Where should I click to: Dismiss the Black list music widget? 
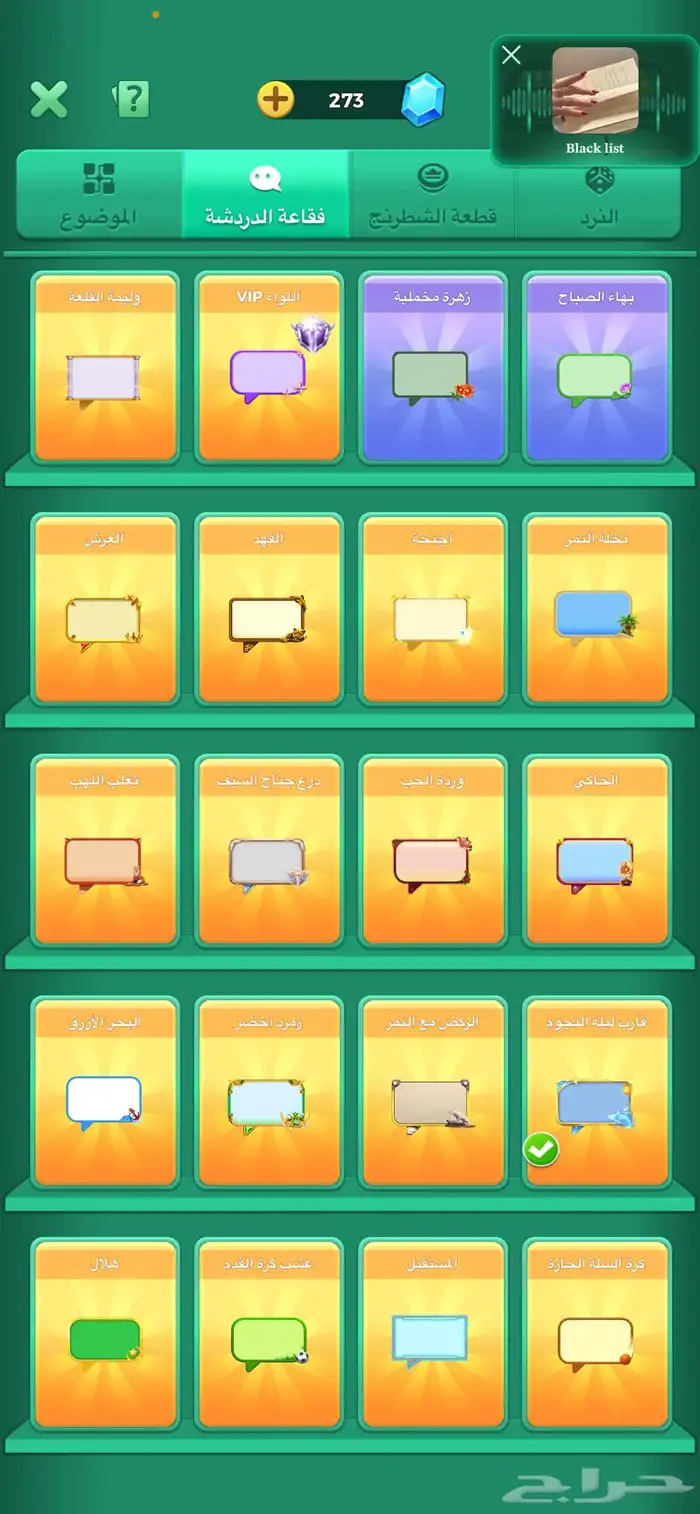point(511,55)
